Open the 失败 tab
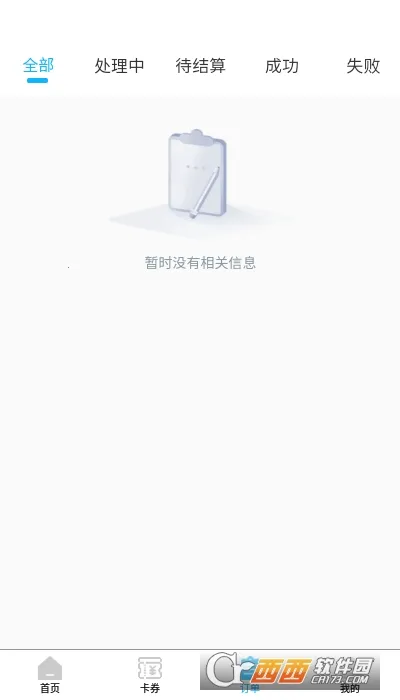Image resolution: width=400 pixels, height=700 pixels. [363, 66]
